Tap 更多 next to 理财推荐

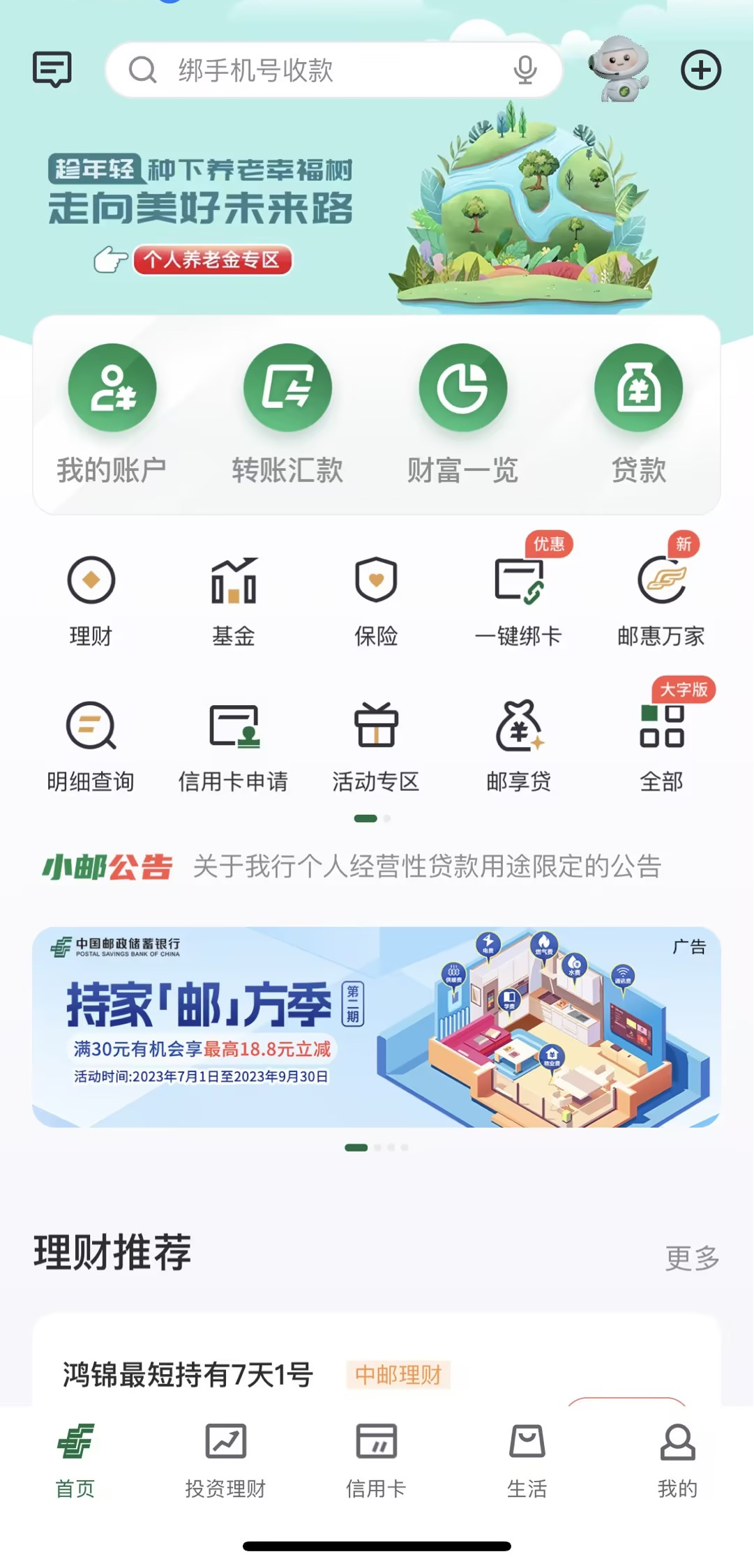pyautogui.click(x=691, y=1258)
